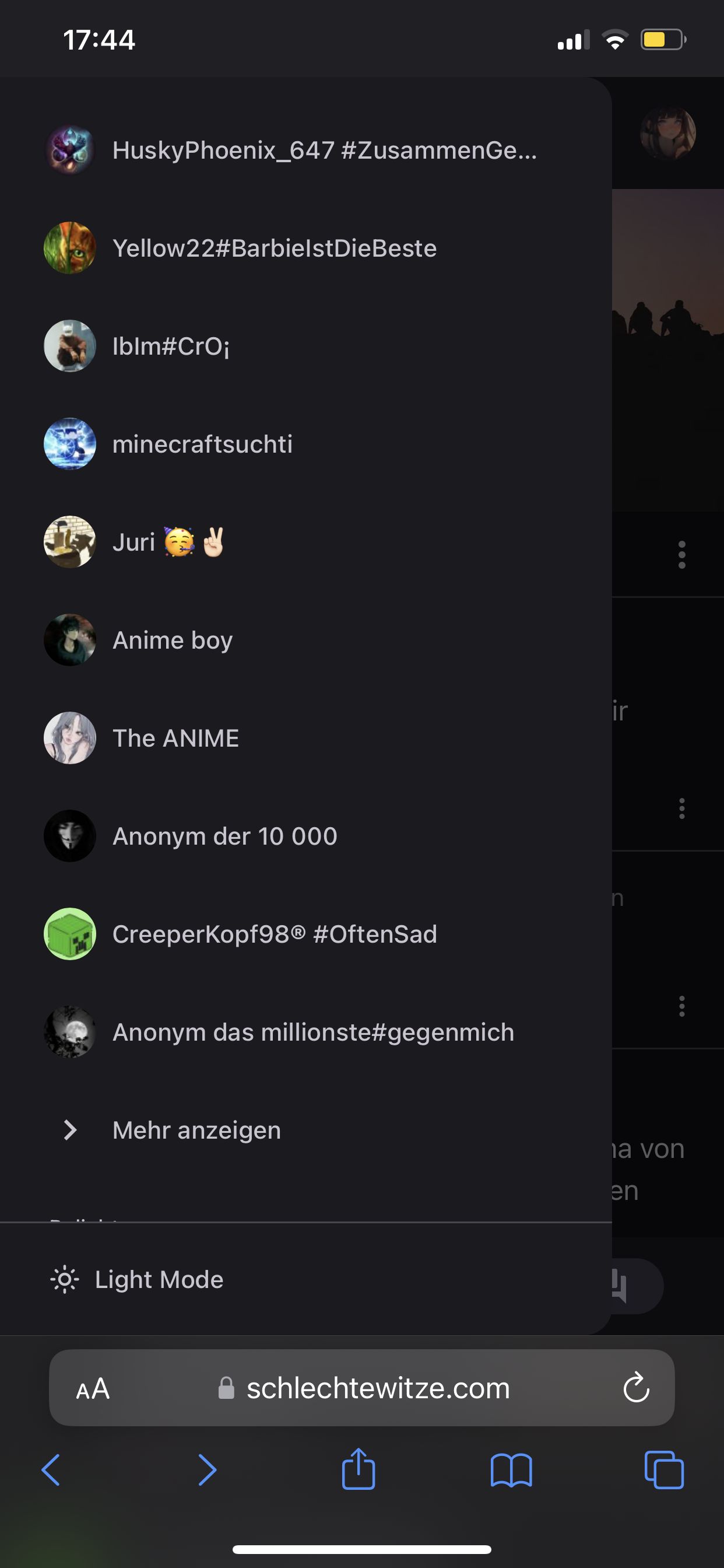This screenshot has height=1568, width=724.
Task: Open Yellow22#BarbieIstDieBeste's profile
Action: tap(274, 249)
